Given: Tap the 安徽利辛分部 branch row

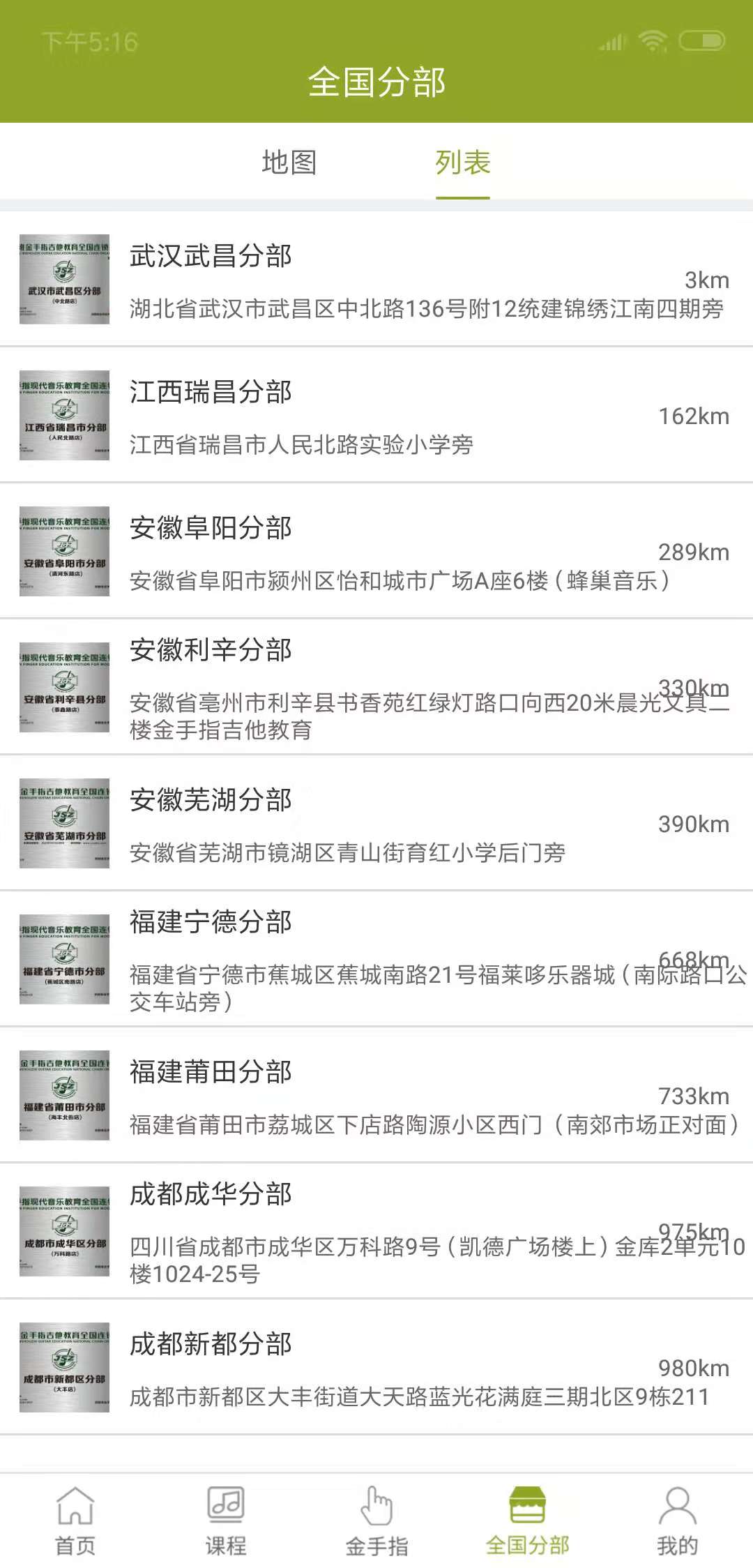Looking at the screenshot, I should click(376, 687).
